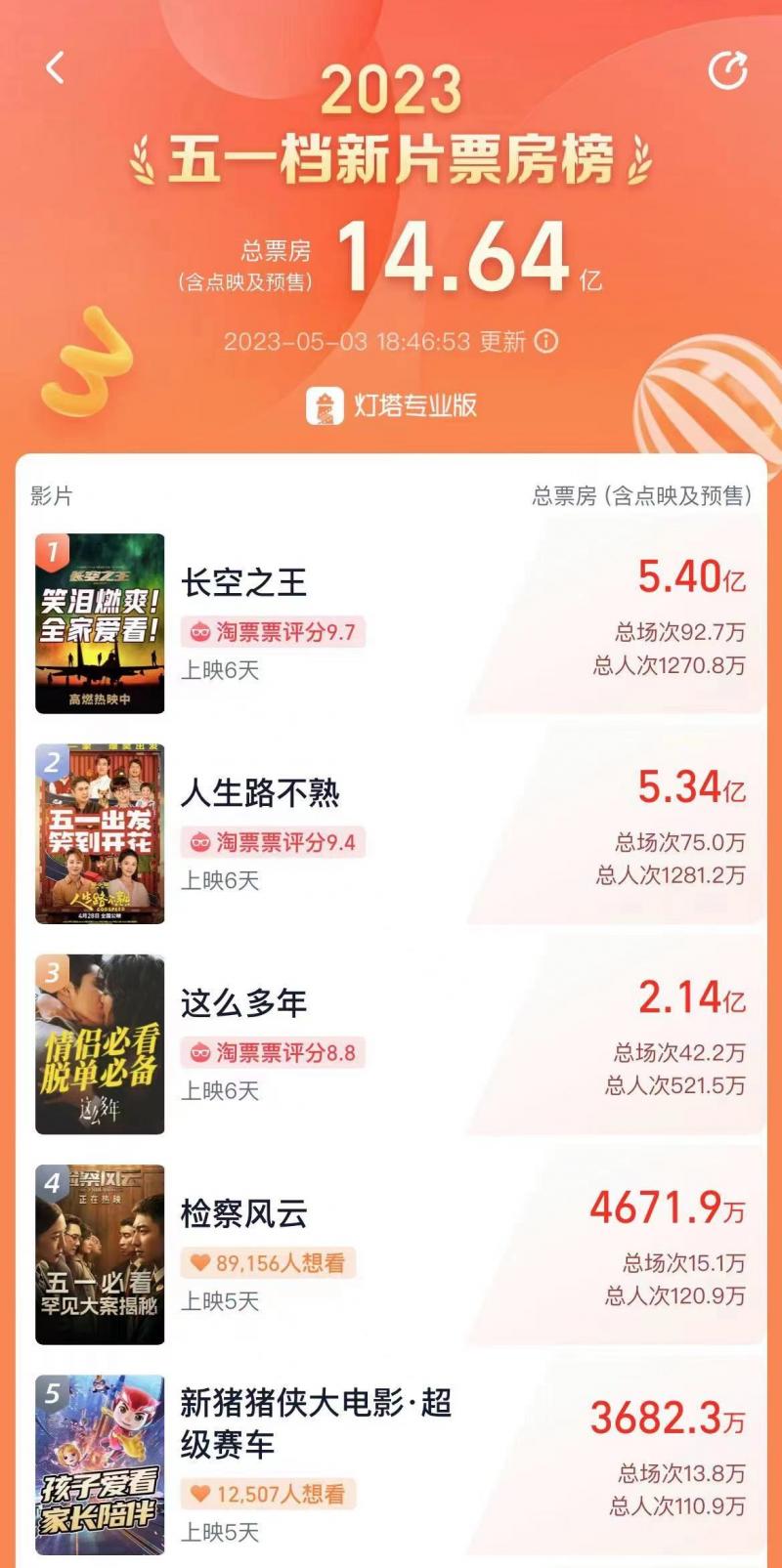Screen dimensions: 782x1568
Task: Open the 人生路不熟 movie row
Action: pos(391,833)
